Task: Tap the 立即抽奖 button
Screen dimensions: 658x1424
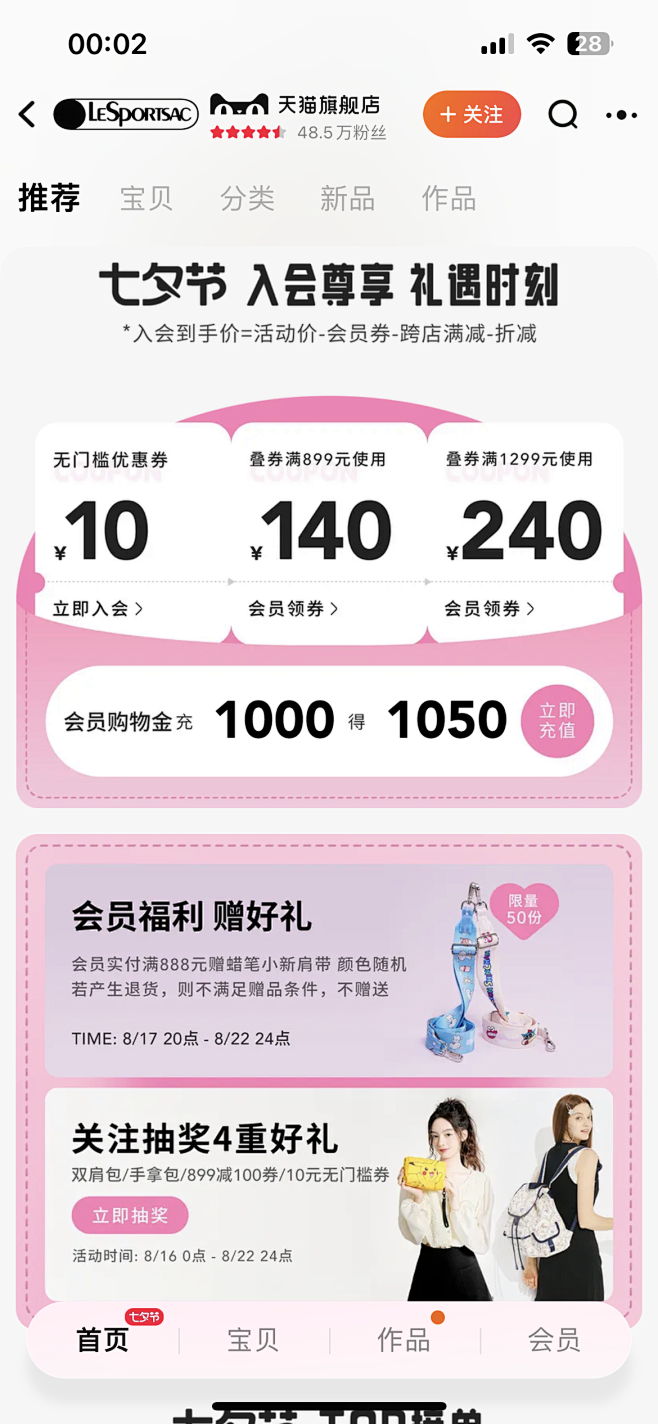Action: point(130,1216)
